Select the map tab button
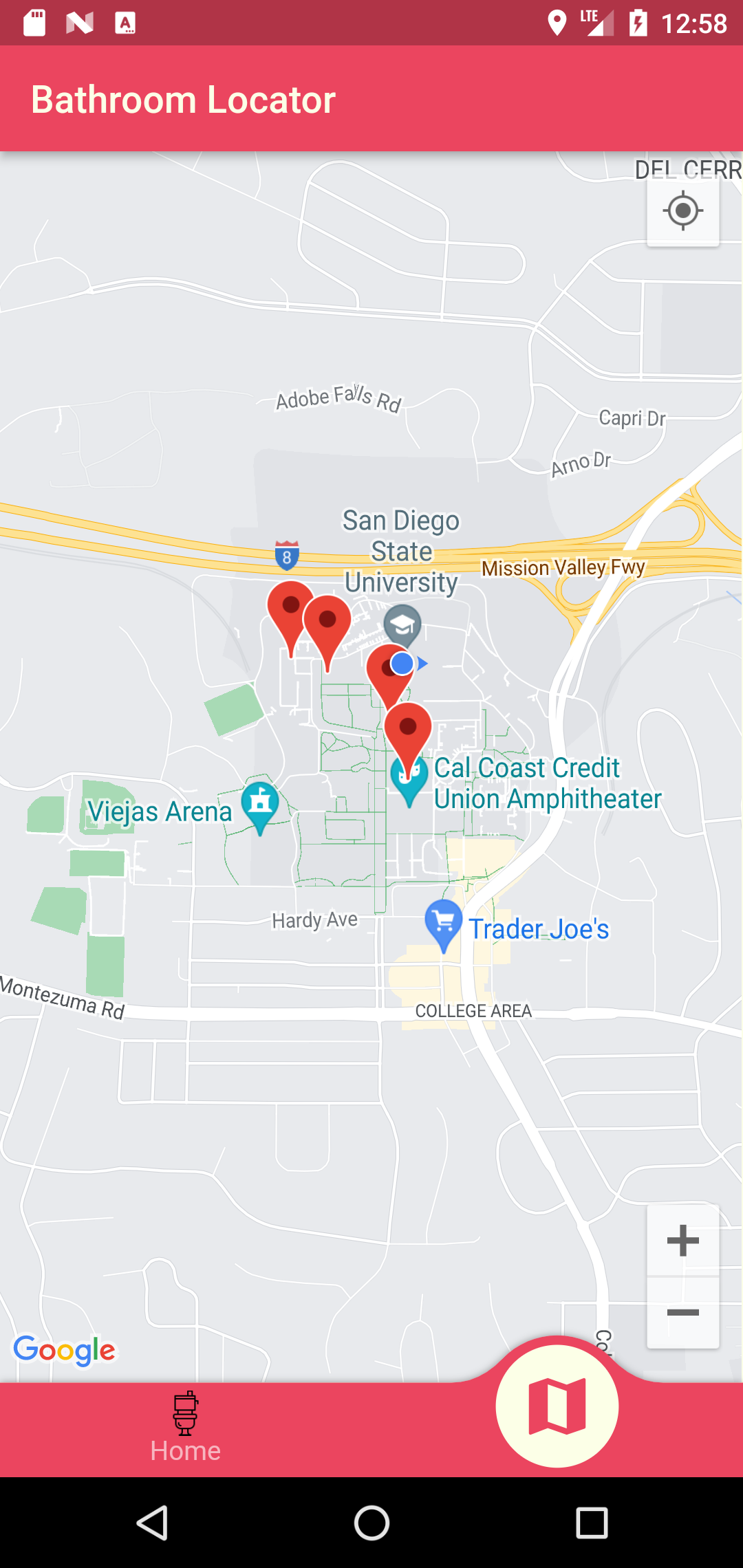Viewport: 743px width, 1568px height. 557,1406
